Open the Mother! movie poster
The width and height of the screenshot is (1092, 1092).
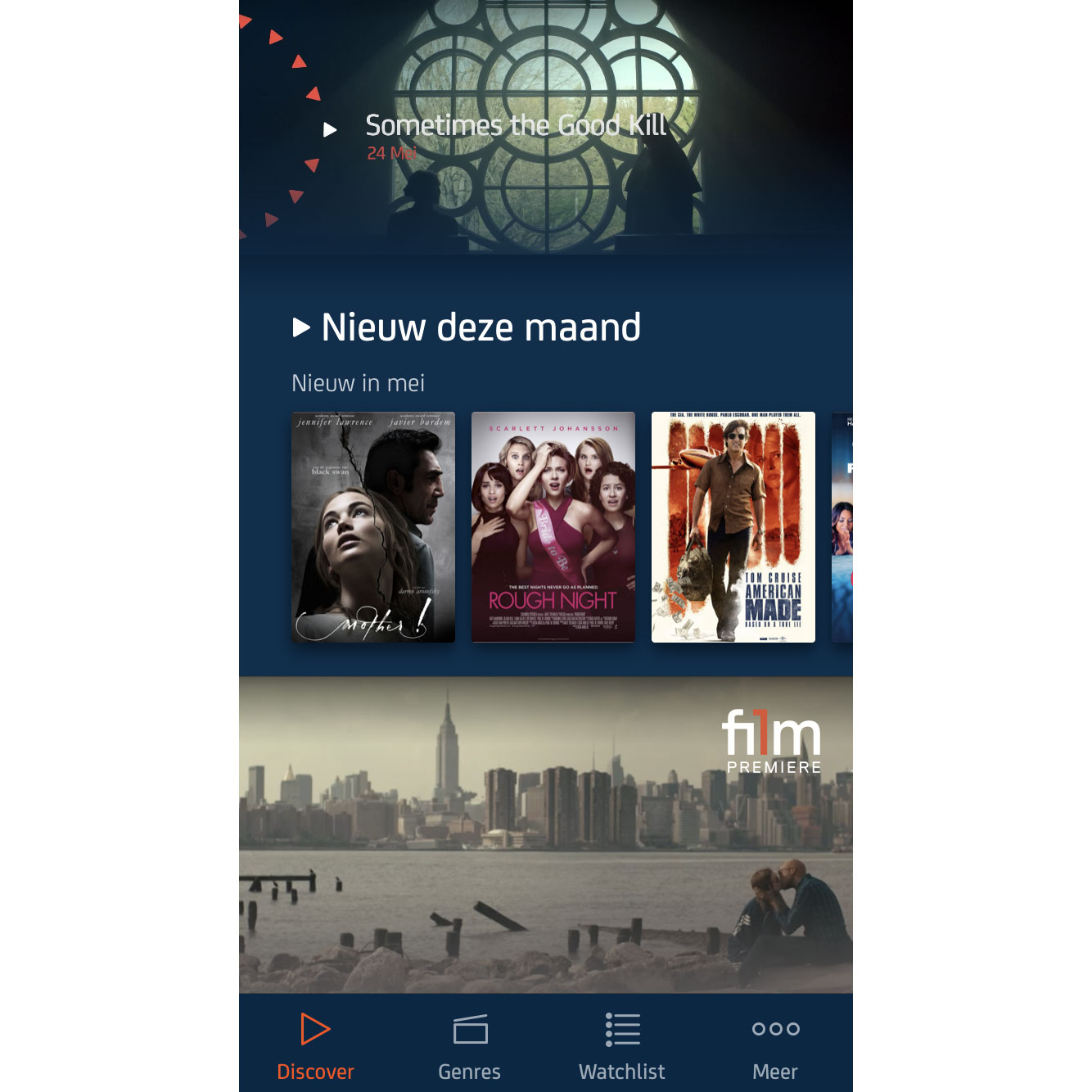(x=373, y=527)
